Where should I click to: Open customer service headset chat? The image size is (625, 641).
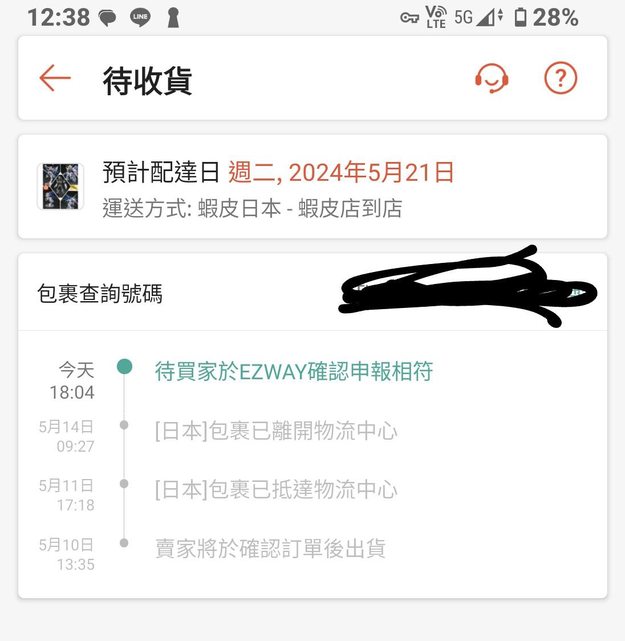pos(491,79)
